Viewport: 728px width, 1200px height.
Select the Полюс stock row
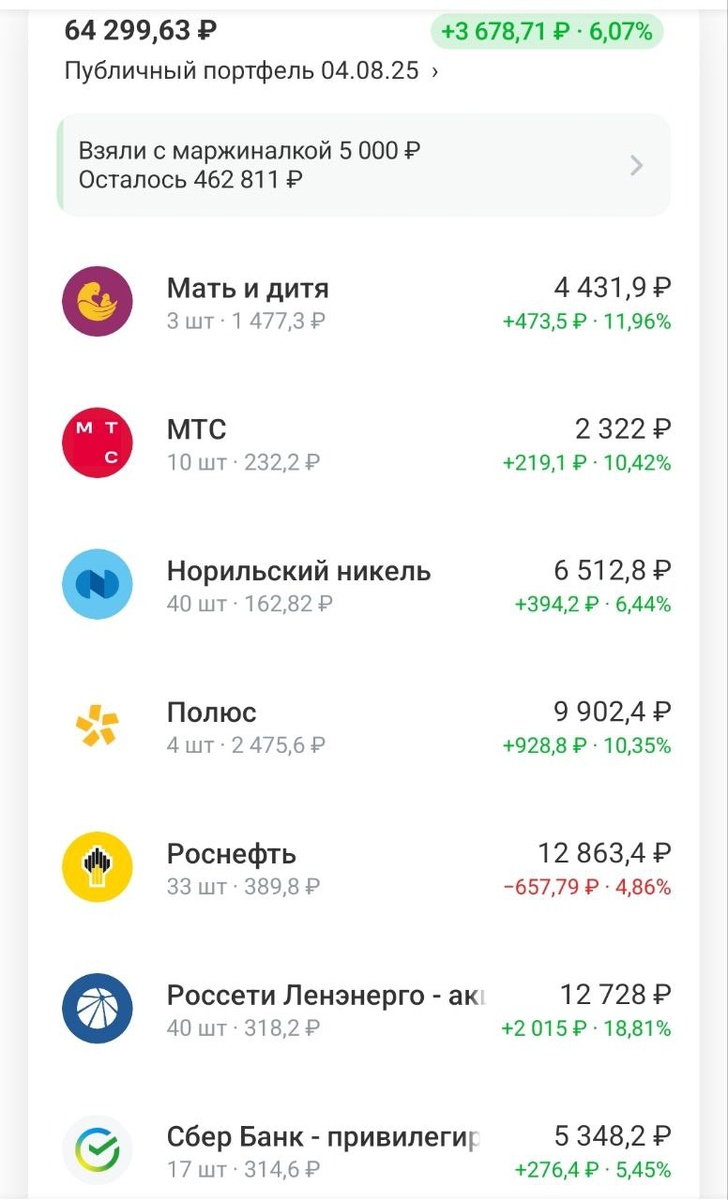(364, 727)
